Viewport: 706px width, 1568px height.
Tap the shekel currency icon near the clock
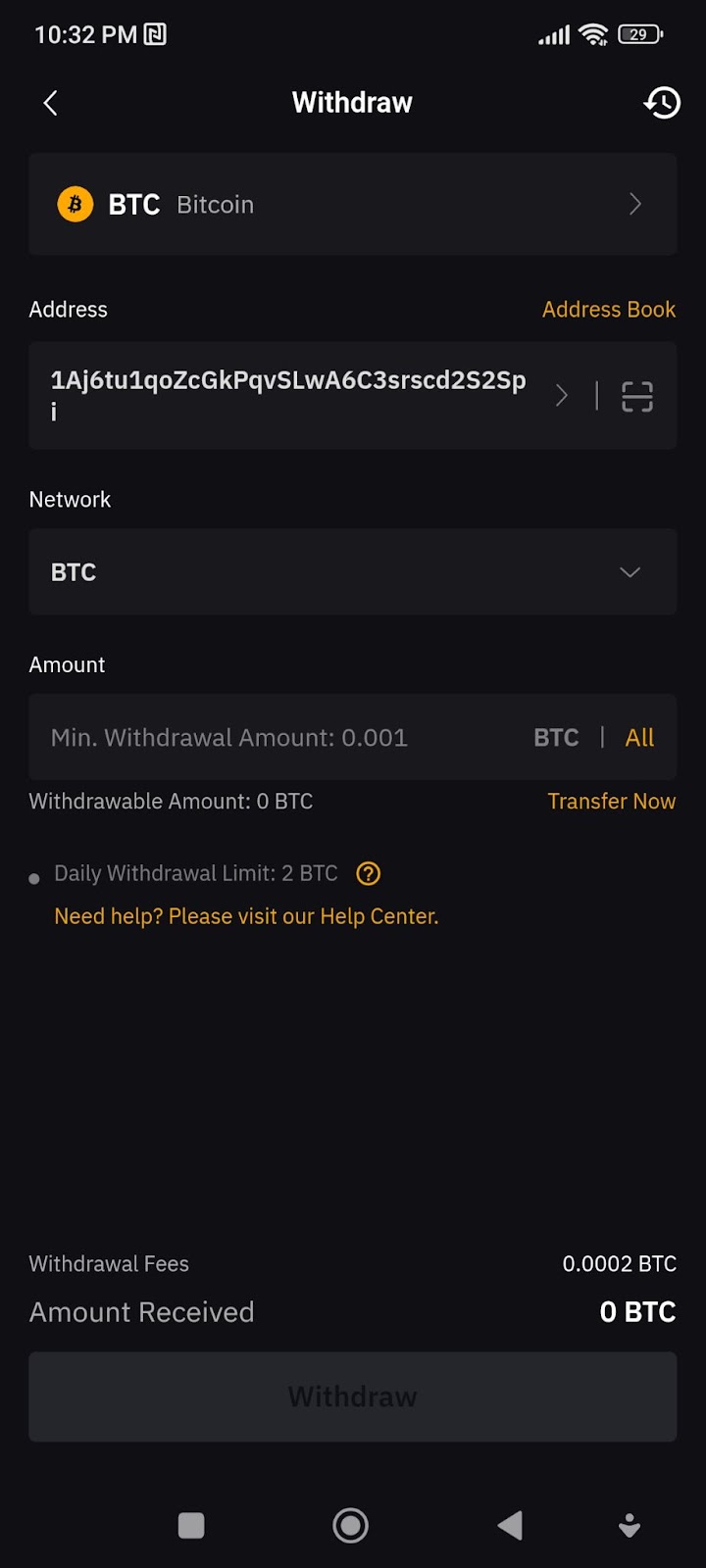[x=155, y=32]
